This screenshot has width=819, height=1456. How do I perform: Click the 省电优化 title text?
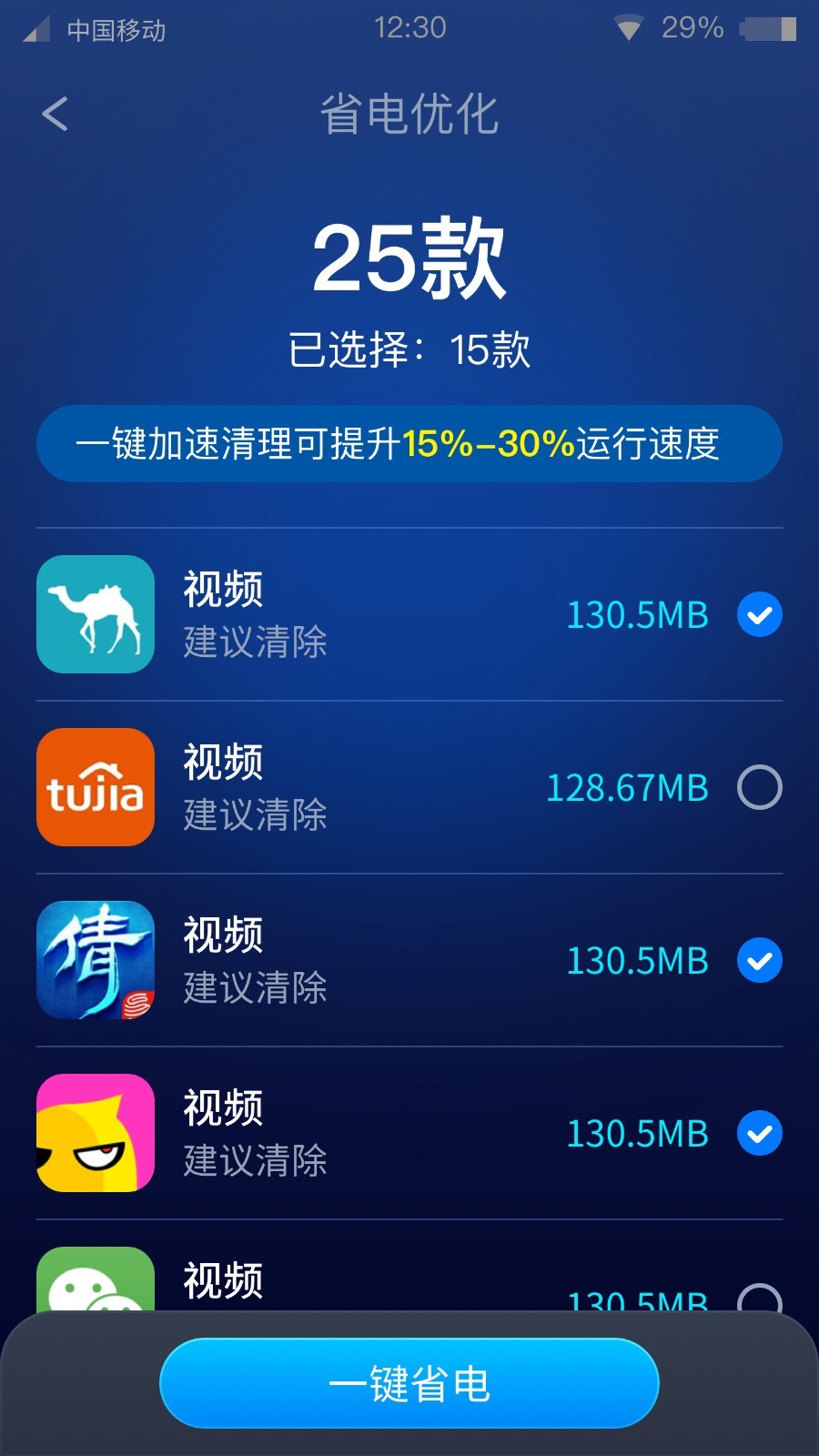[x=409, y=114]
